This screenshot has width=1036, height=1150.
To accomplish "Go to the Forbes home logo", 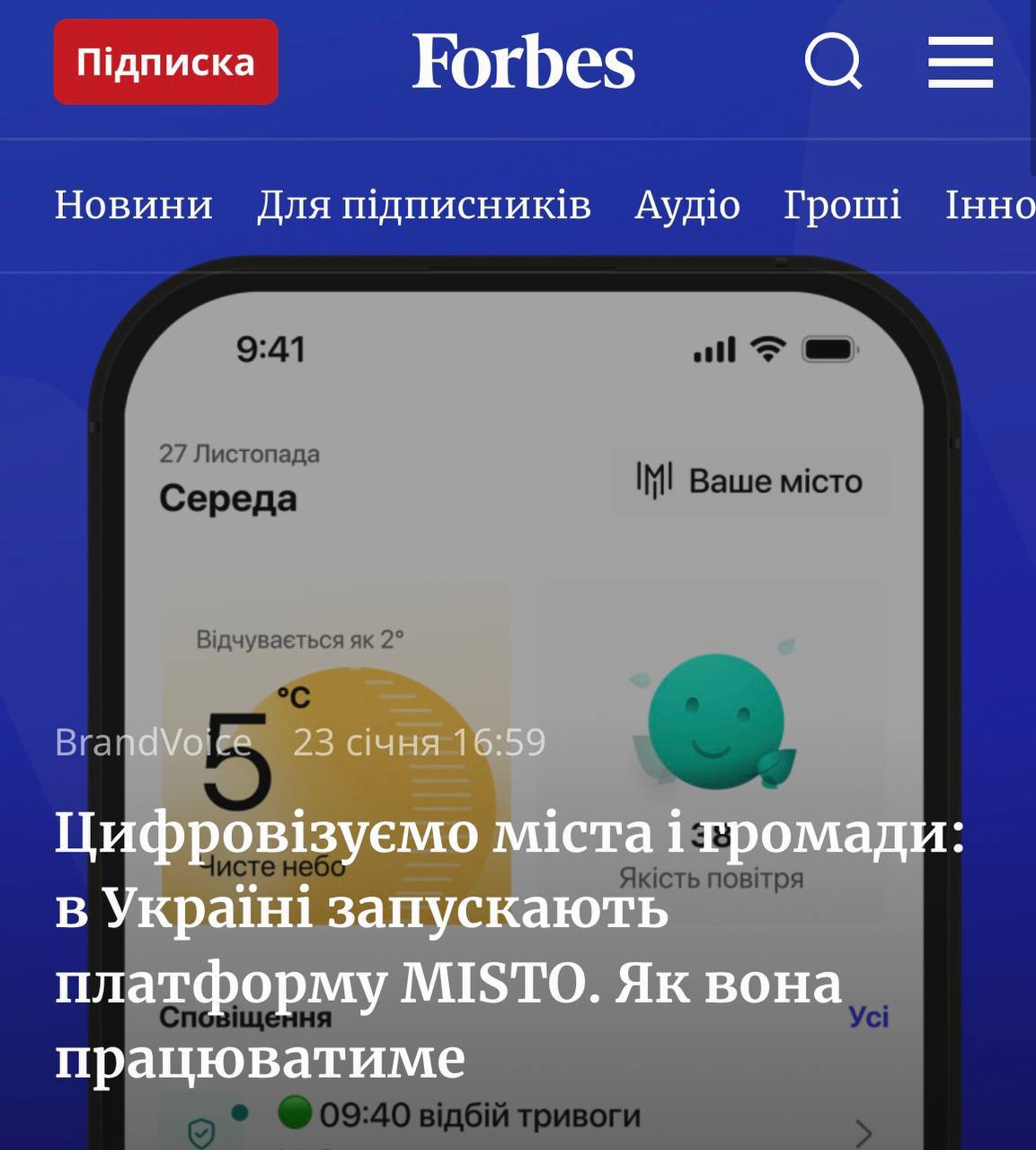I will click(523, 62).
